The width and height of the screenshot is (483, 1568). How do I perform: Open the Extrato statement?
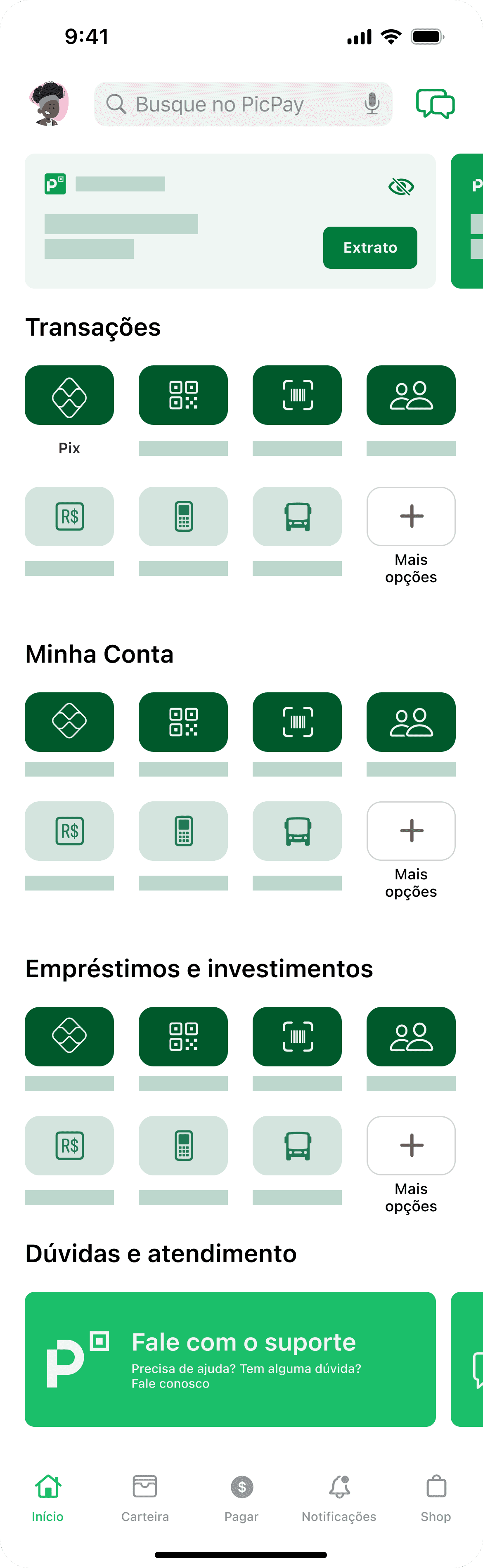[370, 248]
